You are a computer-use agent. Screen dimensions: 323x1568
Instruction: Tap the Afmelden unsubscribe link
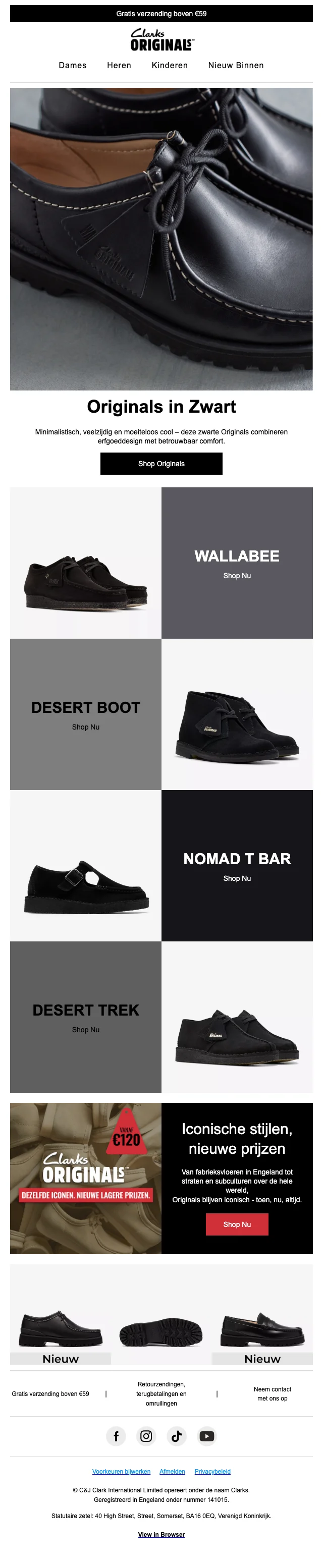coord(172,1471)
